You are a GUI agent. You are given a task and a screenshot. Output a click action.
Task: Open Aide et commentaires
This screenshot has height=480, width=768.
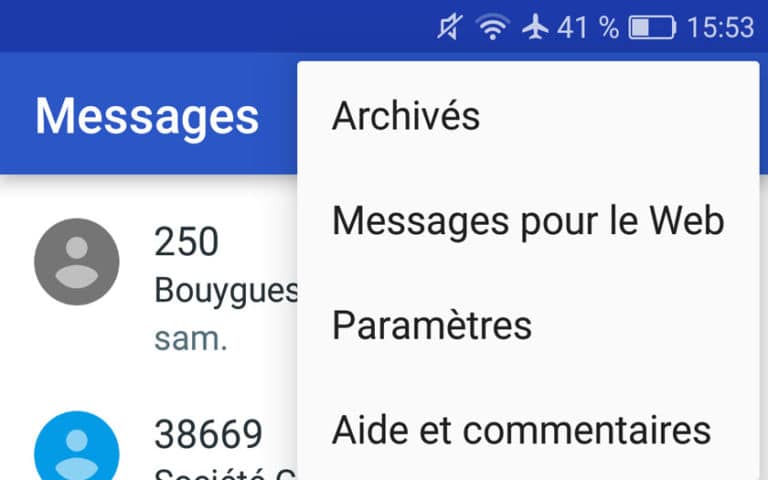click(x=521, y=431)
